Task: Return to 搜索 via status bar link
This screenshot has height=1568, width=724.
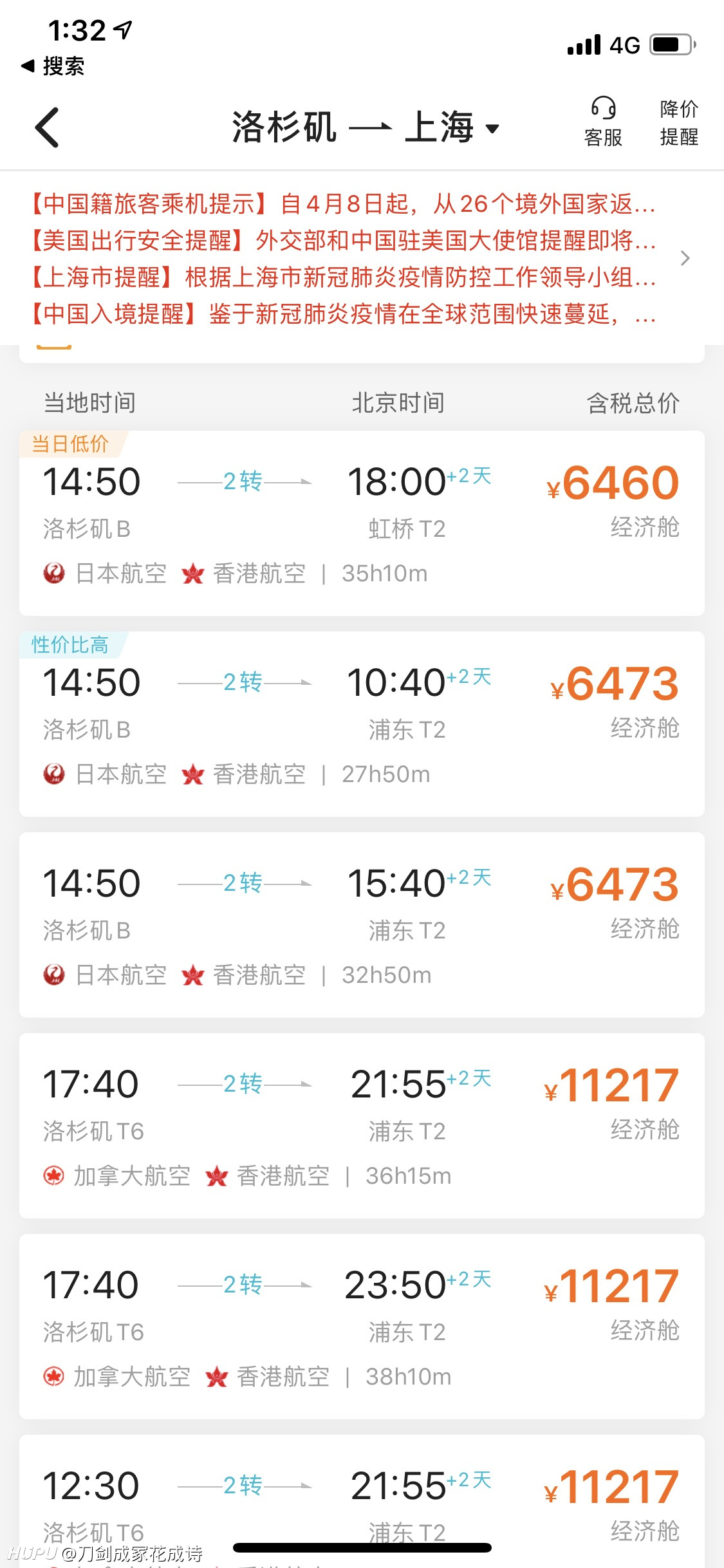Action: (x=53, y=66)
